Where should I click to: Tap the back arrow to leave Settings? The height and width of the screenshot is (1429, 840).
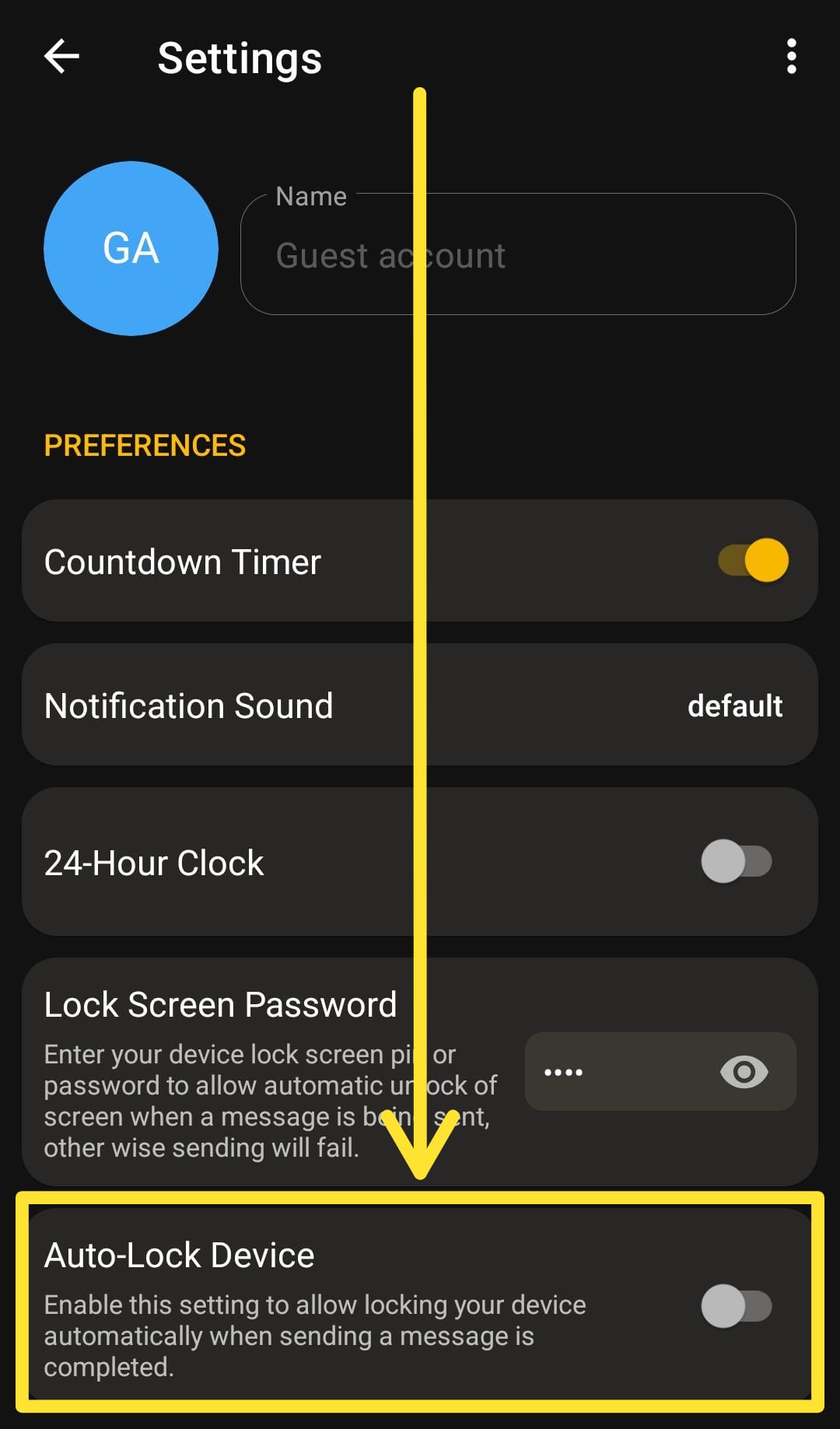[x=61, y=57]
